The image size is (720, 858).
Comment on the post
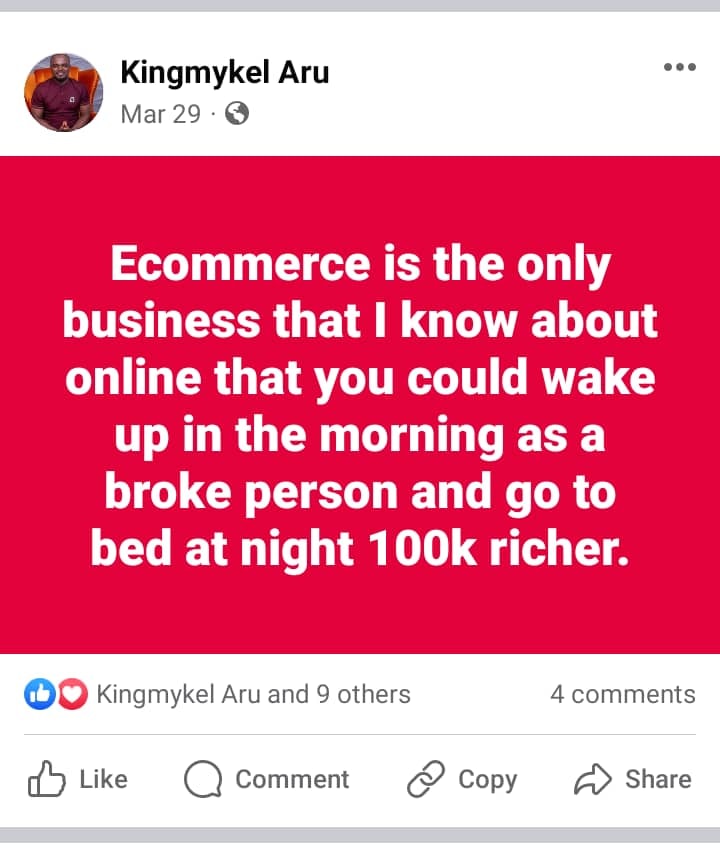tap(266, 779)
